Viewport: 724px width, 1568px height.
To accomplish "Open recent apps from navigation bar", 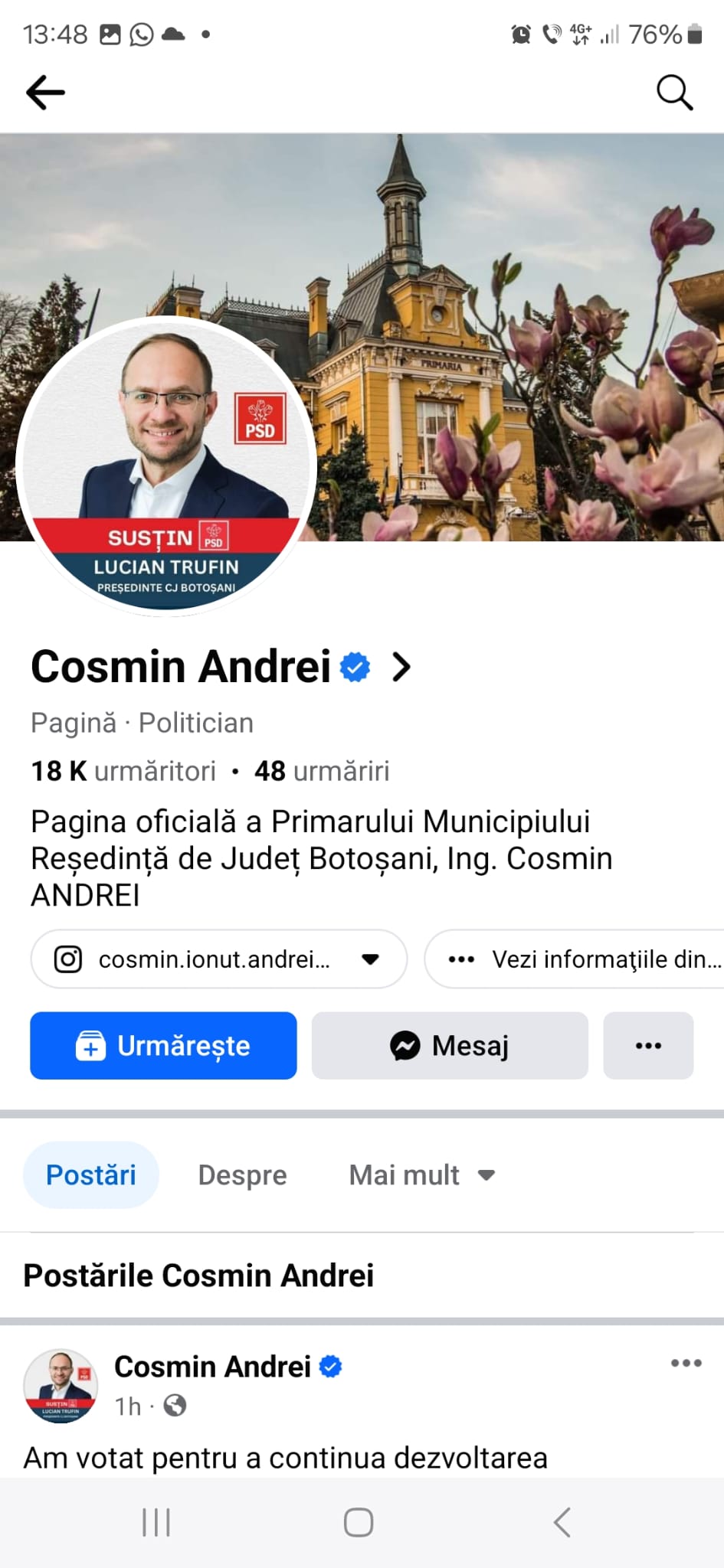I will [156, 1522].
